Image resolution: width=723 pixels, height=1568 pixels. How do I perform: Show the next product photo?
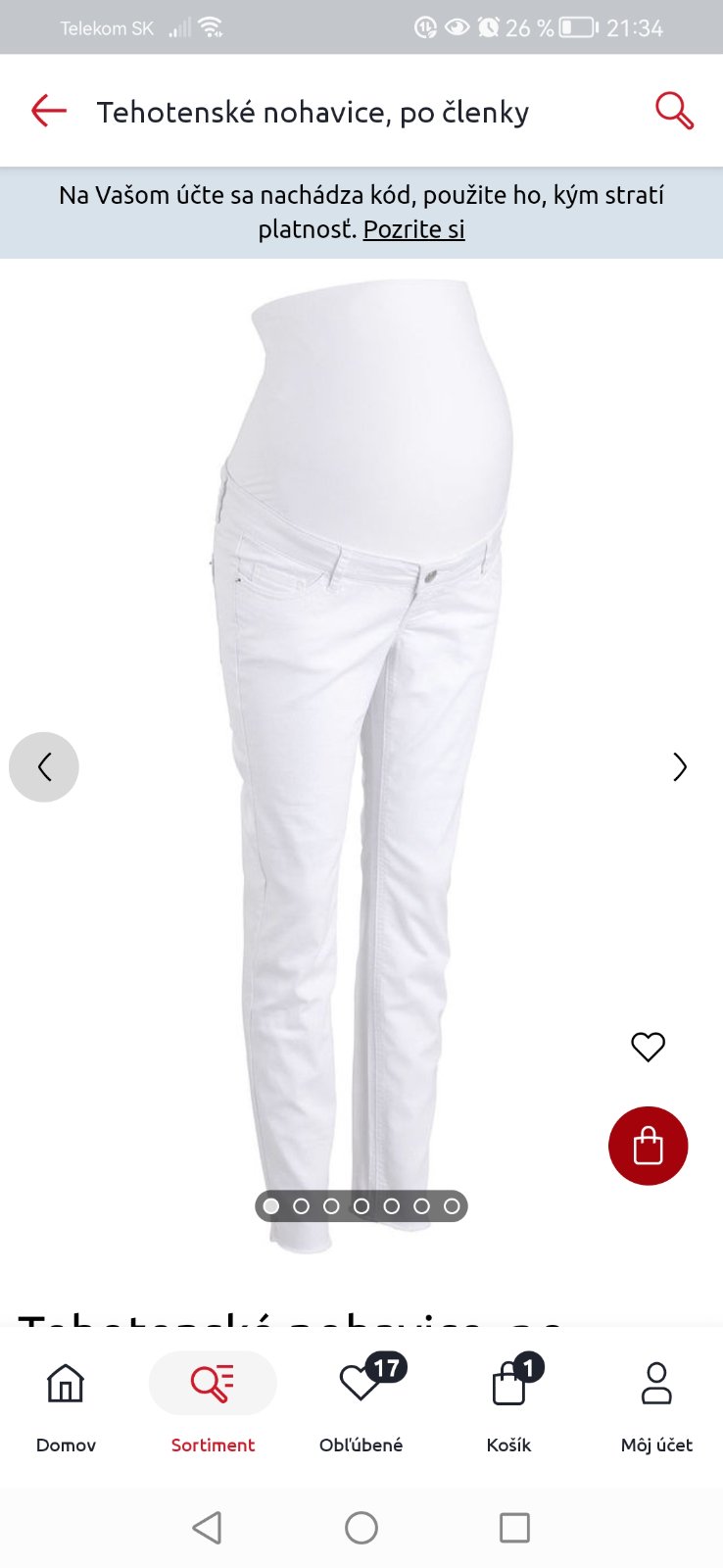tap(680, 766)
